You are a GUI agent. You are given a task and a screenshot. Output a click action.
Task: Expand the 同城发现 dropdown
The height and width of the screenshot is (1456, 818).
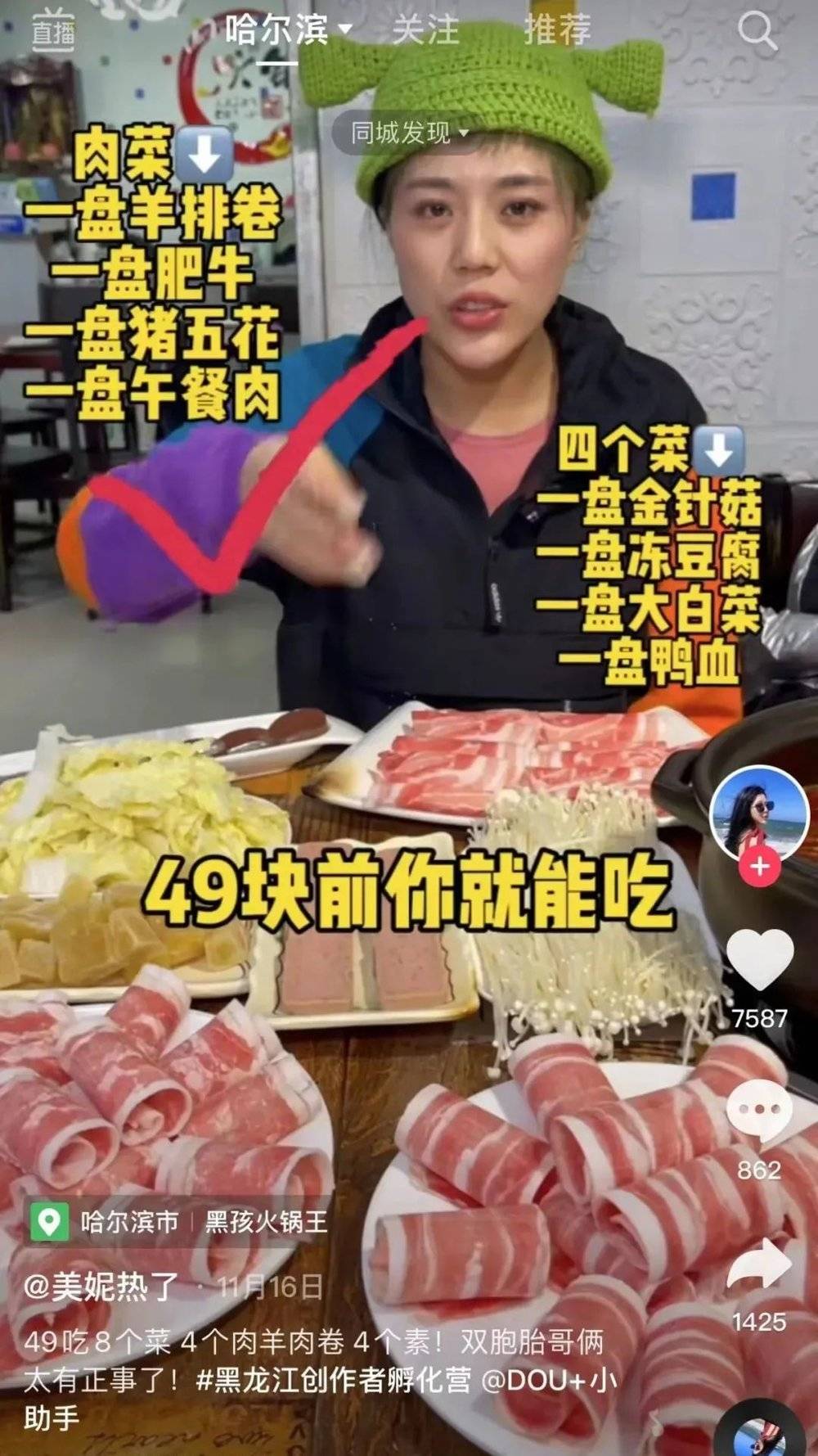click(409, 132)
